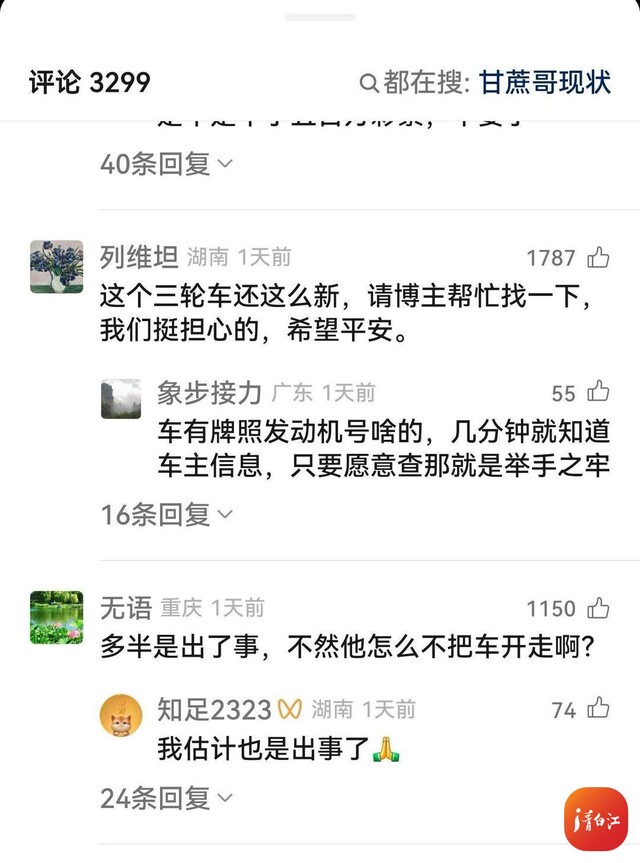Search the suggested term 甘蔗哥现状

544,82
